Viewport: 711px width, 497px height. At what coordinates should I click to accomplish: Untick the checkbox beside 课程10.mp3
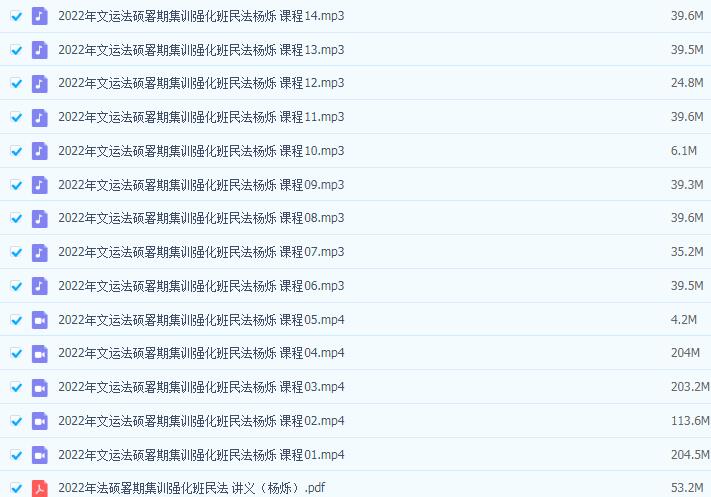(15, 151)
